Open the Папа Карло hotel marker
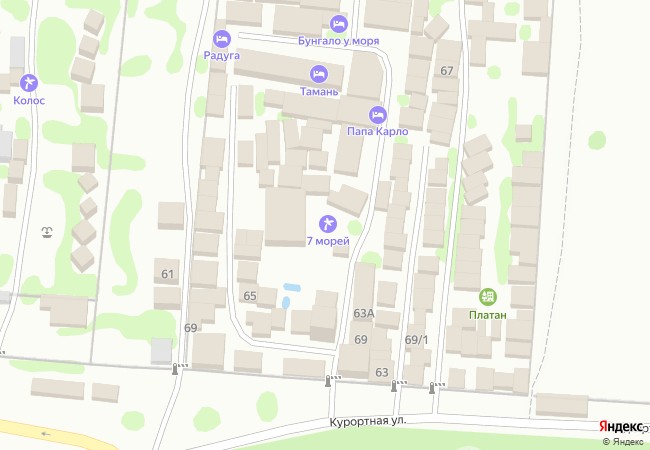This screenshot has height=450, width=650. point(377,114)
